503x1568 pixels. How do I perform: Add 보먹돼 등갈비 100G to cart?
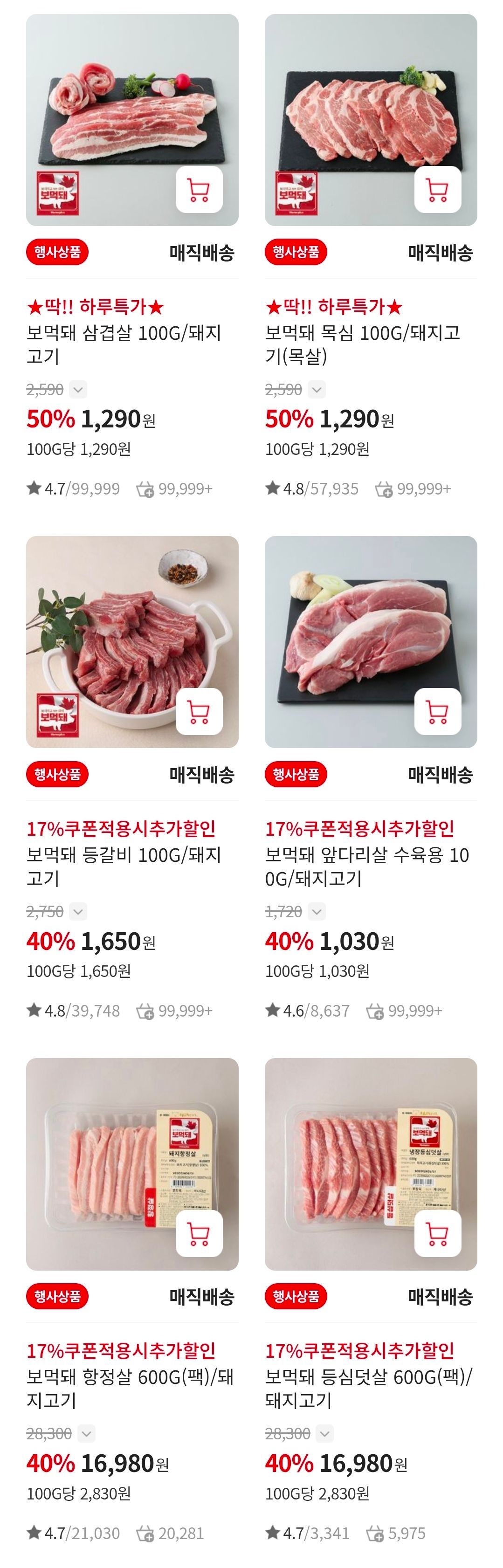click(199, 712)
